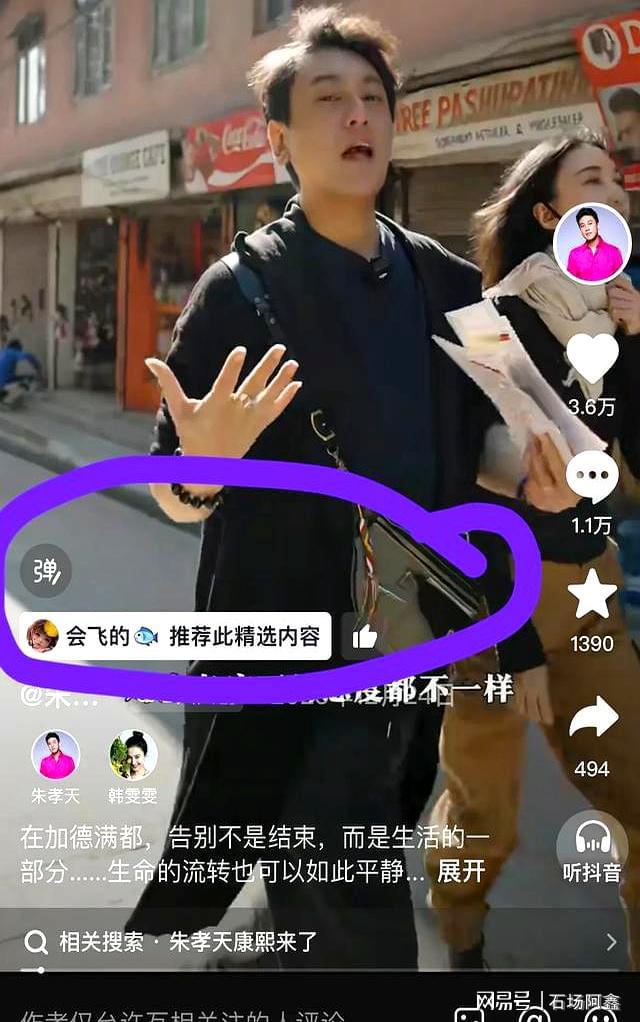Tap the thumbs-up recommend icon

click(365, 636)
